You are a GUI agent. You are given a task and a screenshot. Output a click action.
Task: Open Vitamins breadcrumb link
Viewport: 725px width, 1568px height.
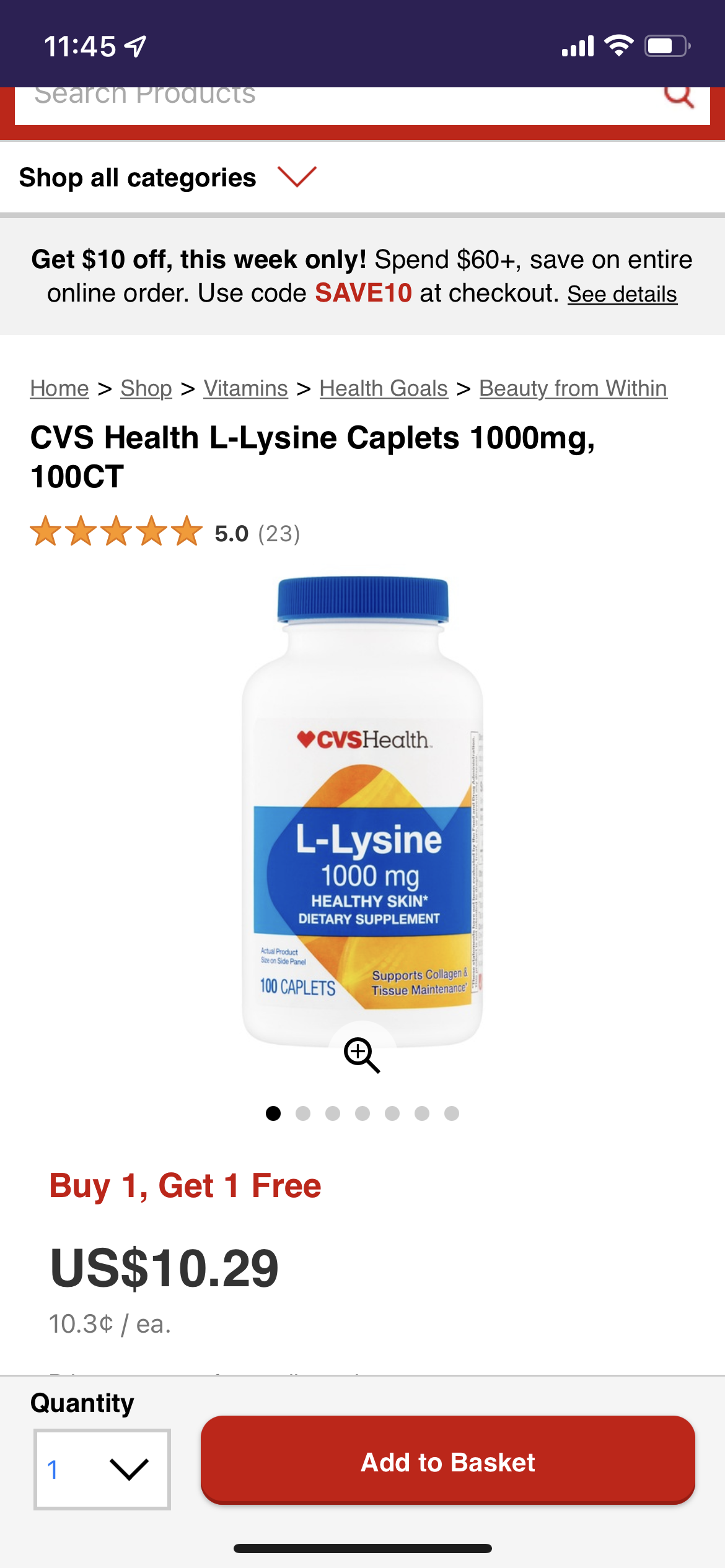[245, 388]
